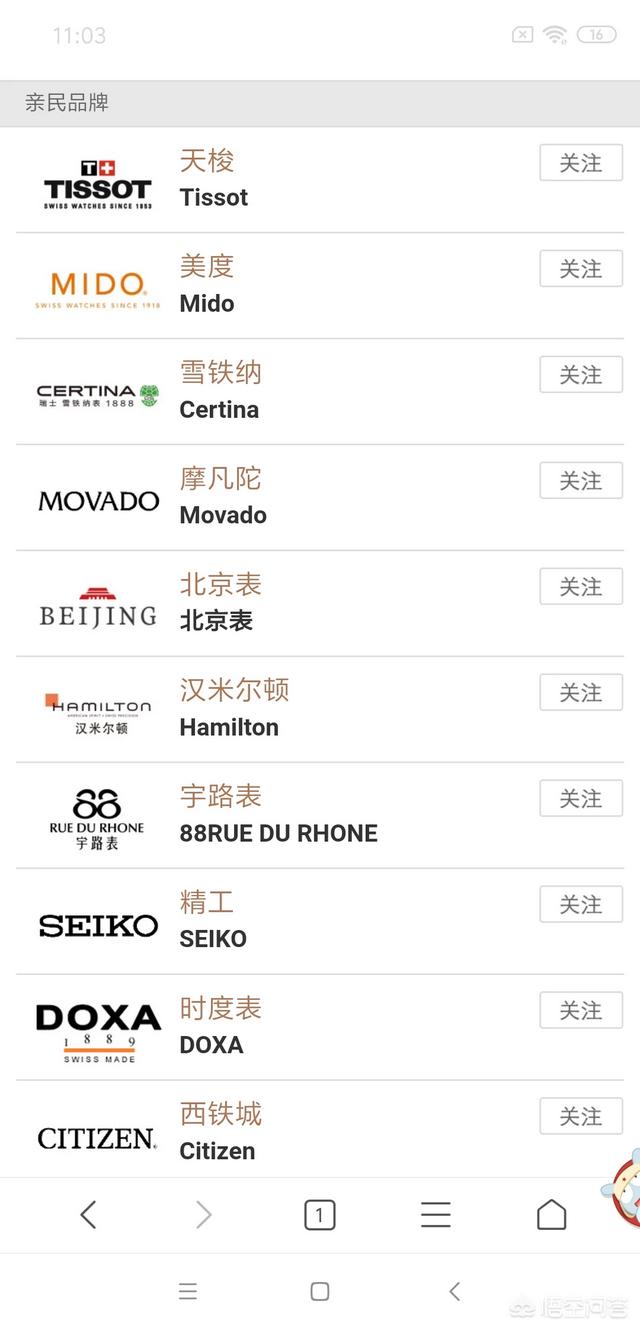Open the browser menu
640x1330 pixels.
(435, 1215)
